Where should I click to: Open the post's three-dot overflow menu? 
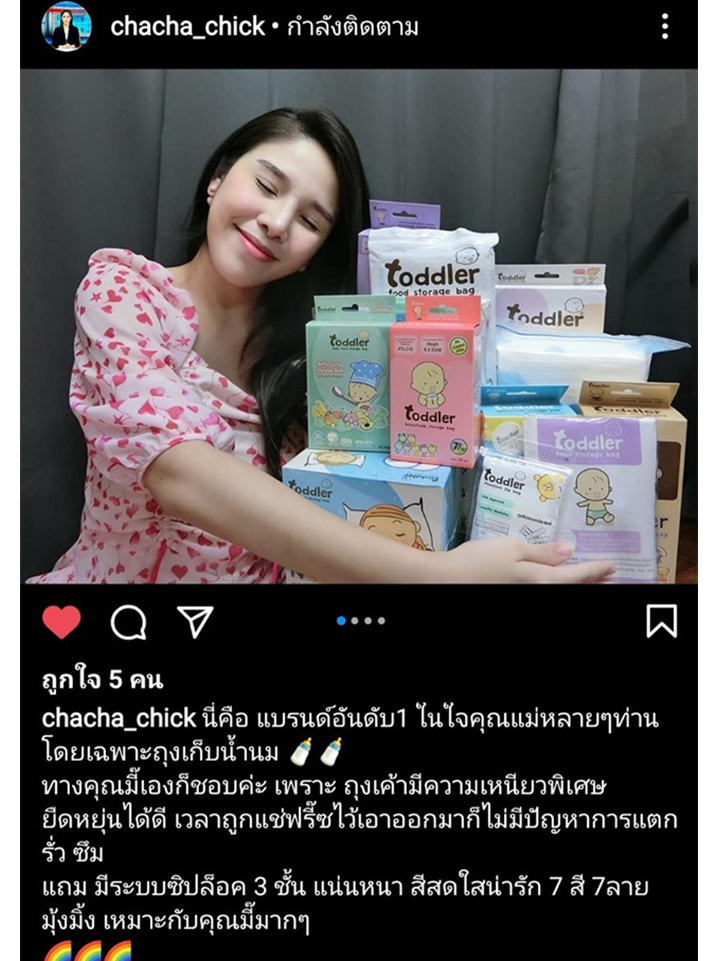(665, 27)
